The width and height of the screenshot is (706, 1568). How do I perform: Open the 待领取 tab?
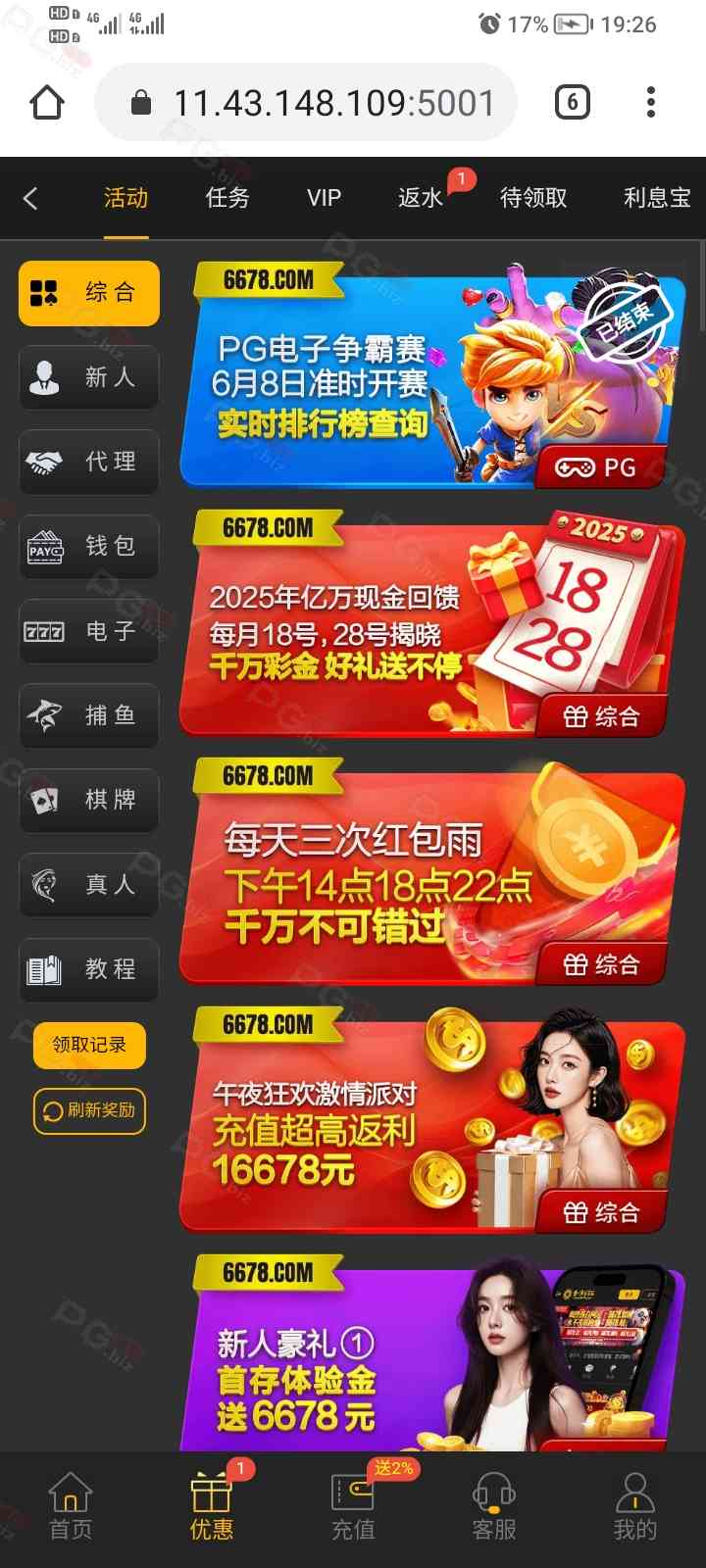coord(532,198)
